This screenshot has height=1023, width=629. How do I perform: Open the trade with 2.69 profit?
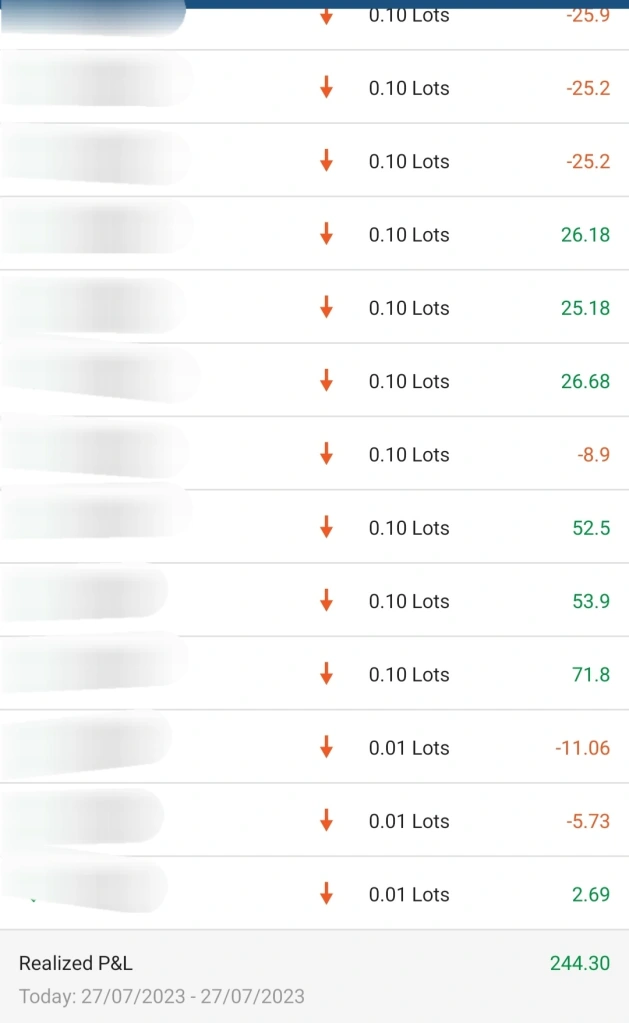314,893
